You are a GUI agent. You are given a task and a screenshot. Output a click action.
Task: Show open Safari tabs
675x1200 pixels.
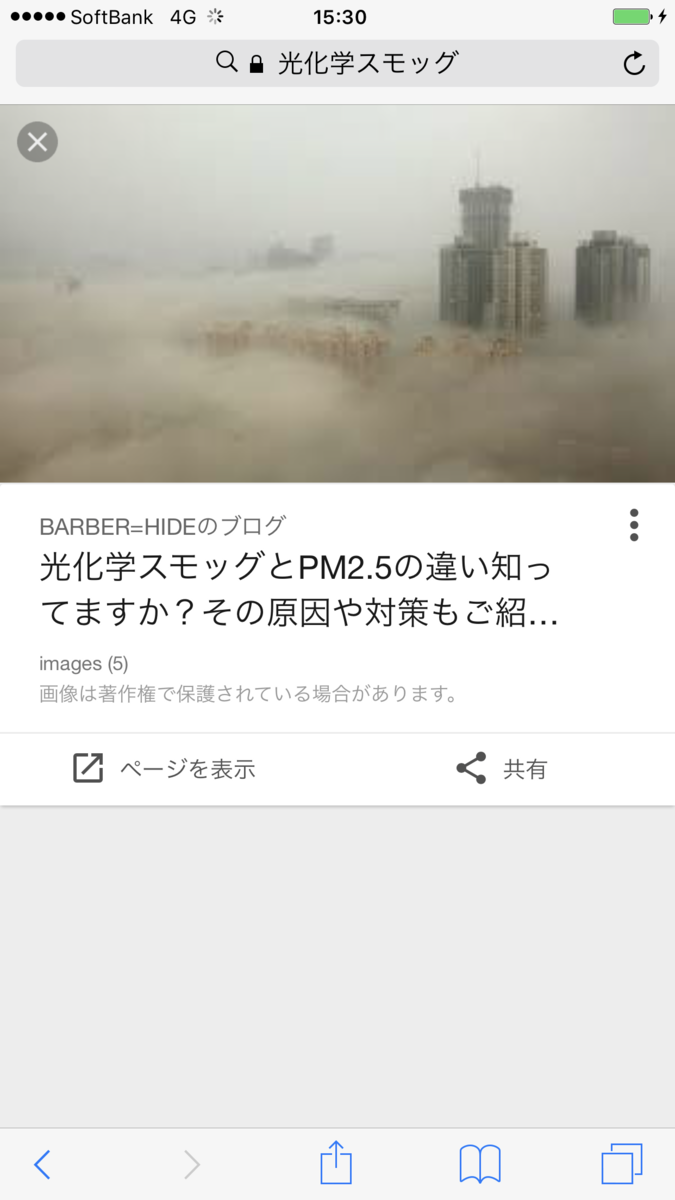tap(621, 1164)
